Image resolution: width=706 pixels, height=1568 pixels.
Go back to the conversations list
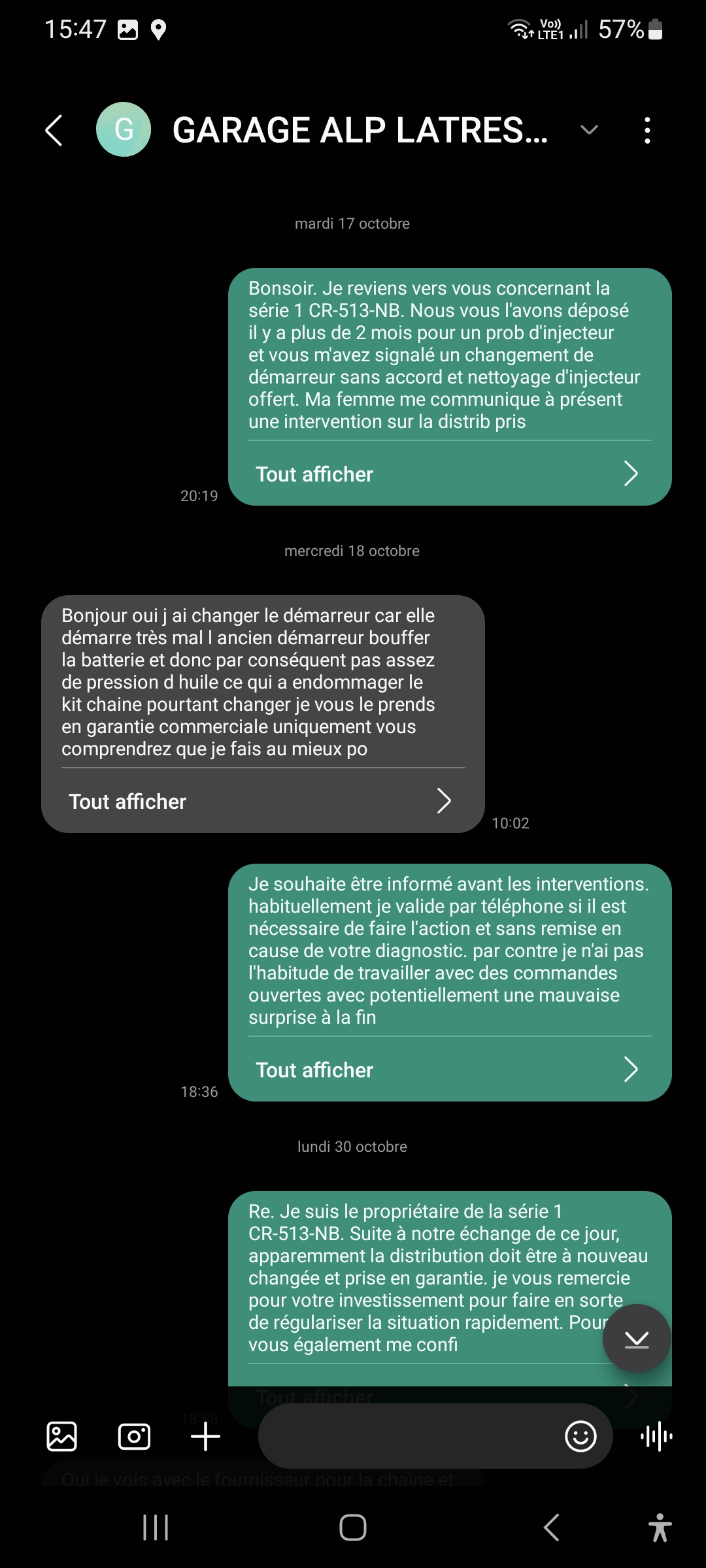point(54,130)
